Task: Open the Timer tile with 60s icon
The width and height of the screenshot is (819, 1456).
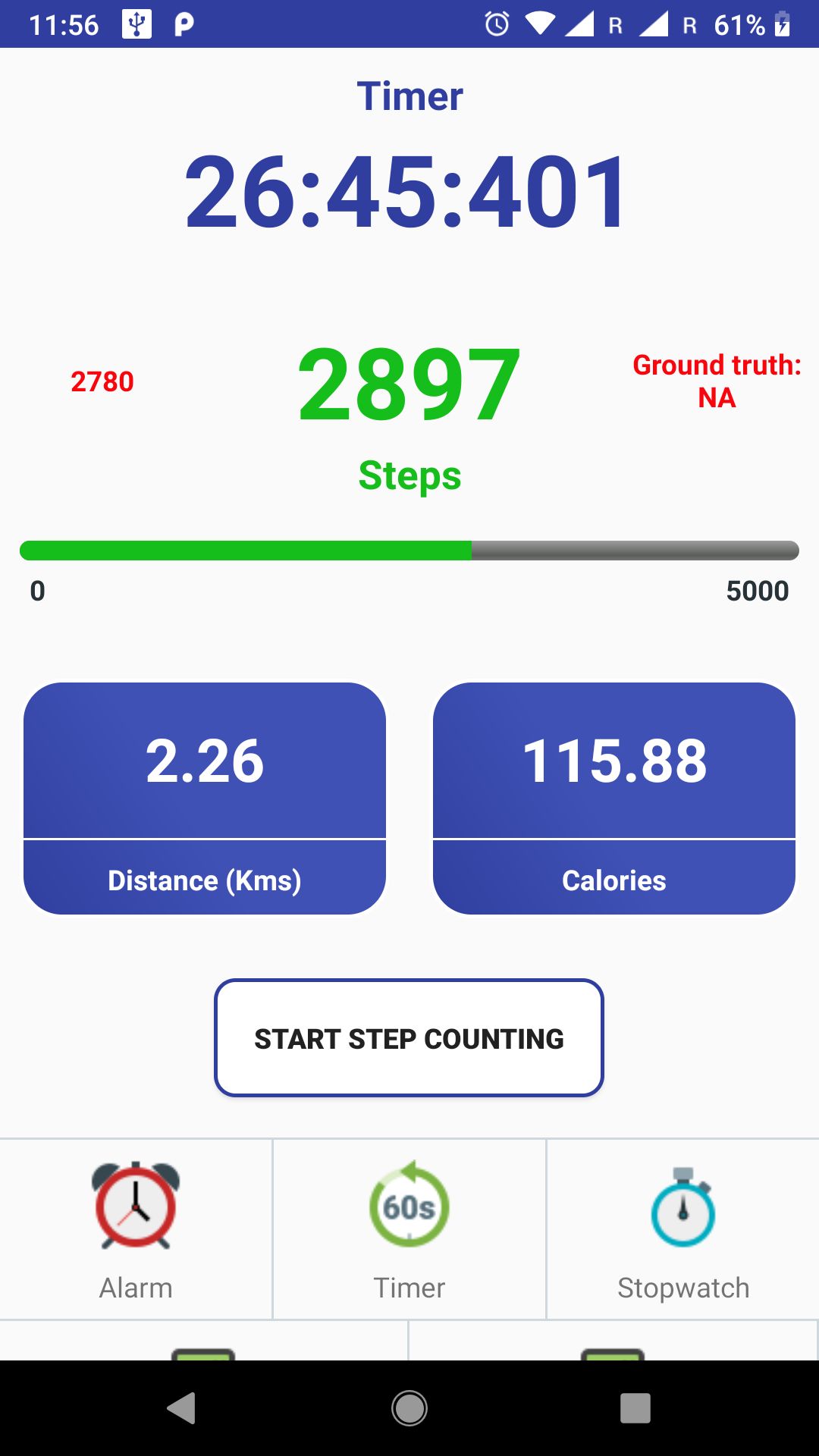Action: point(409,1229)
